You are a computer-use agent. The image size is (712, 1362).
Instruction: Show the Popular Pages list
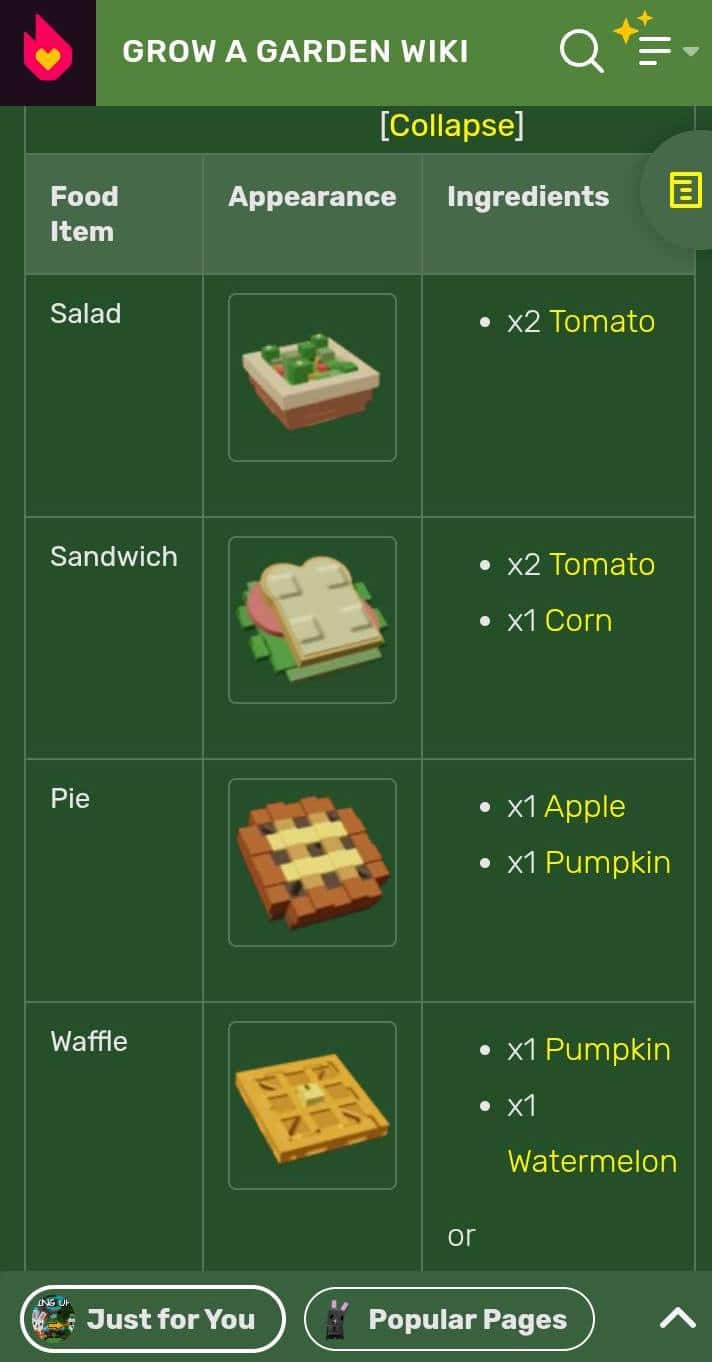pyautogui.click(x=449, y=1319)
